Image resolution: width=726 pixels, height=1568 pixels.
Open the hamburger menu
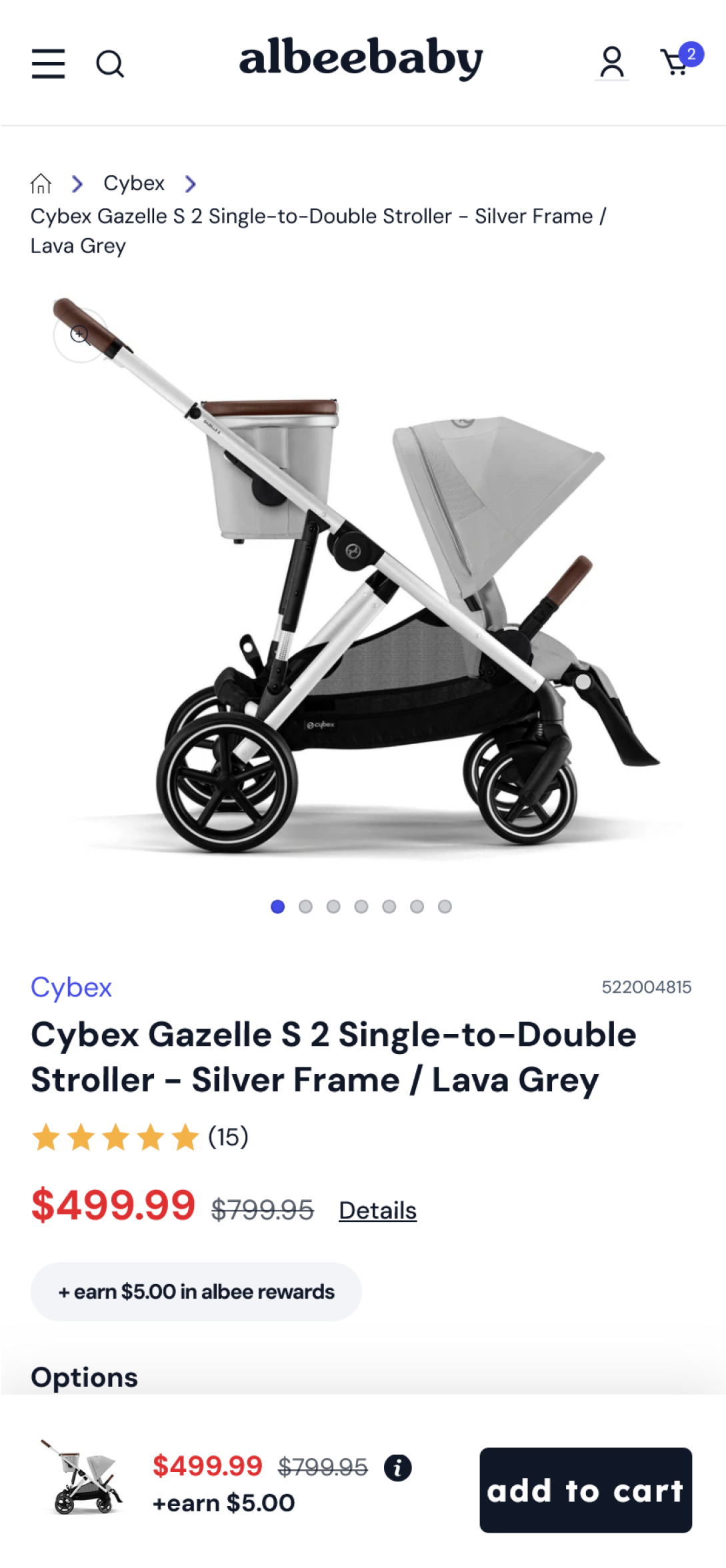click(48, 64)
